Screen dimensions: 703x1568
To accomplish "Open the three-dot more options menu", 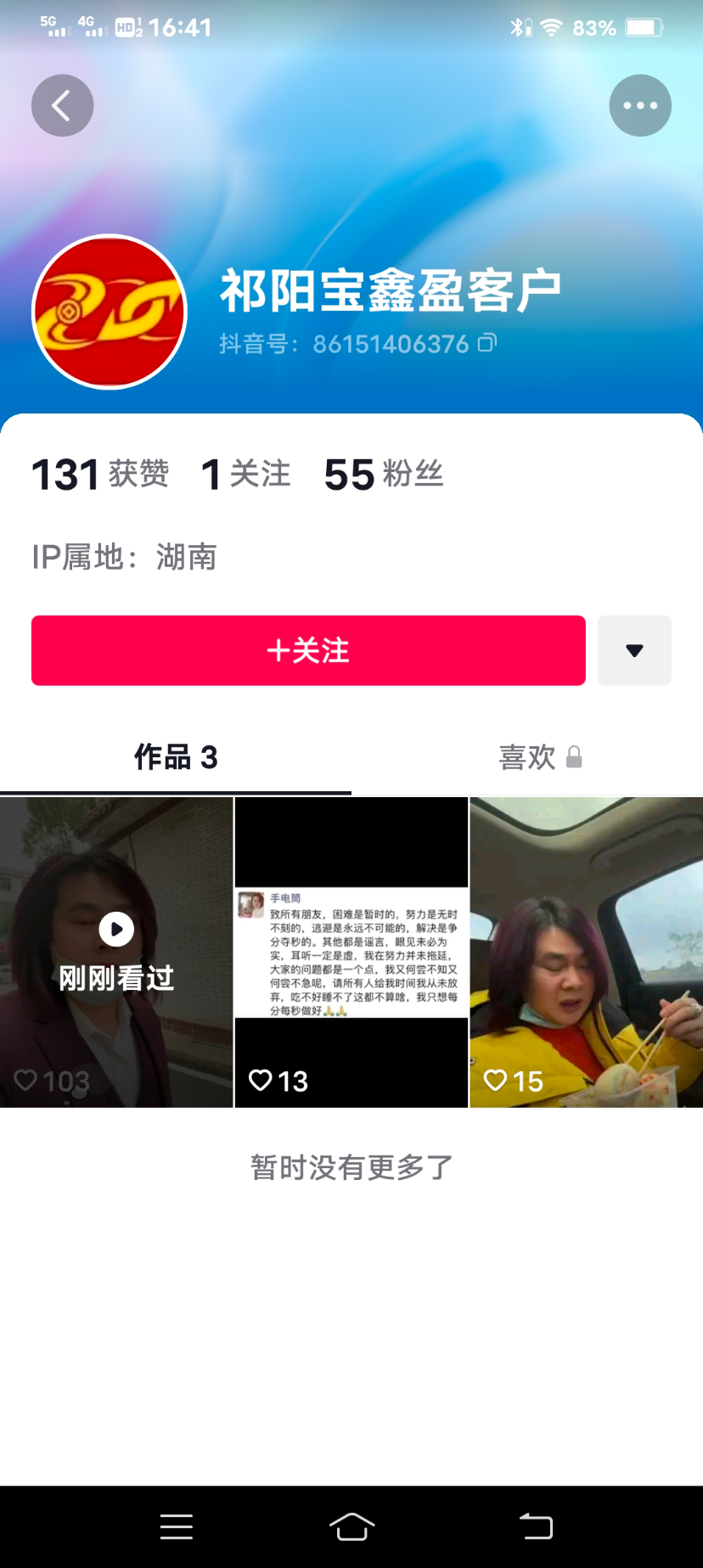I will [x=640, y=106].
